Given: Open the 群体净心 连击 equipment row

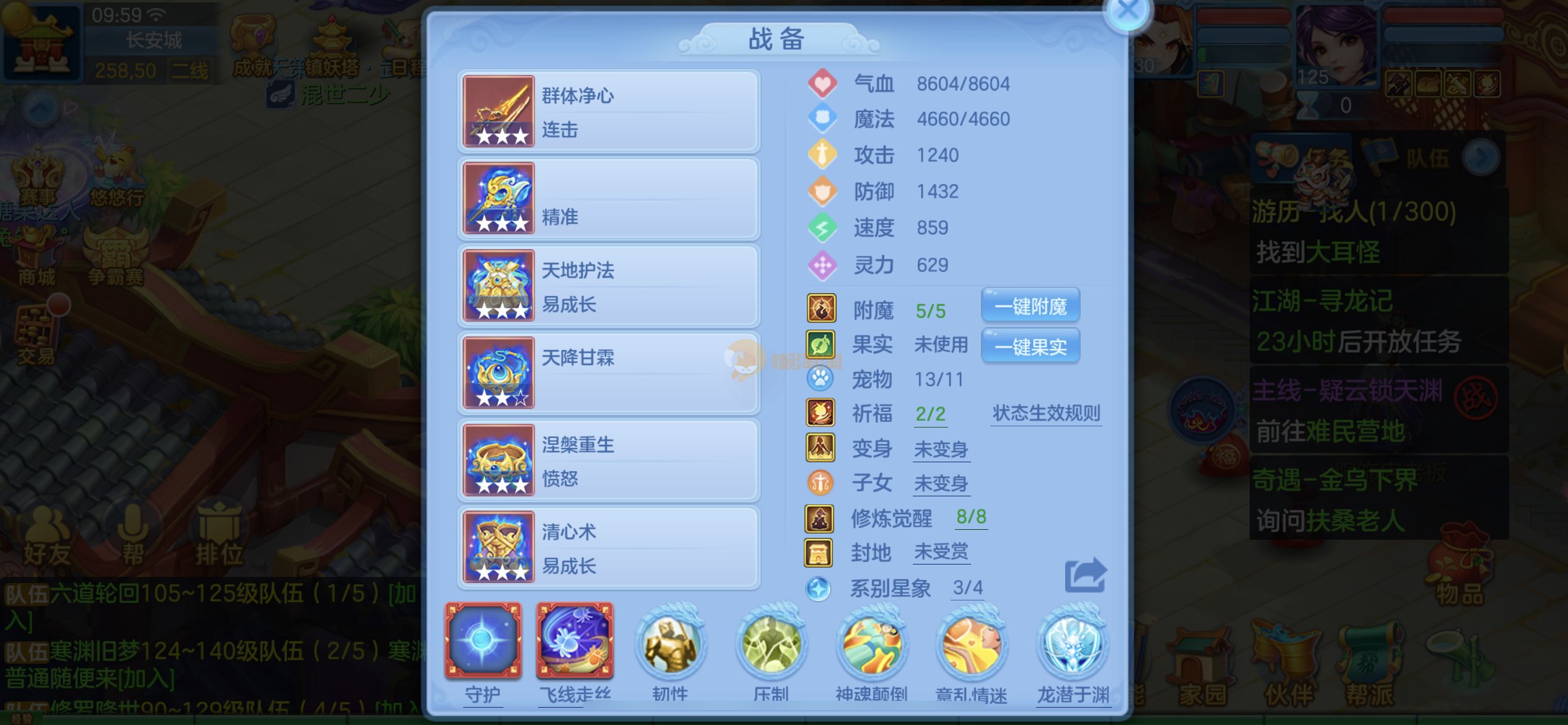Looking at the screenshot, I should [x=609, y=112].
